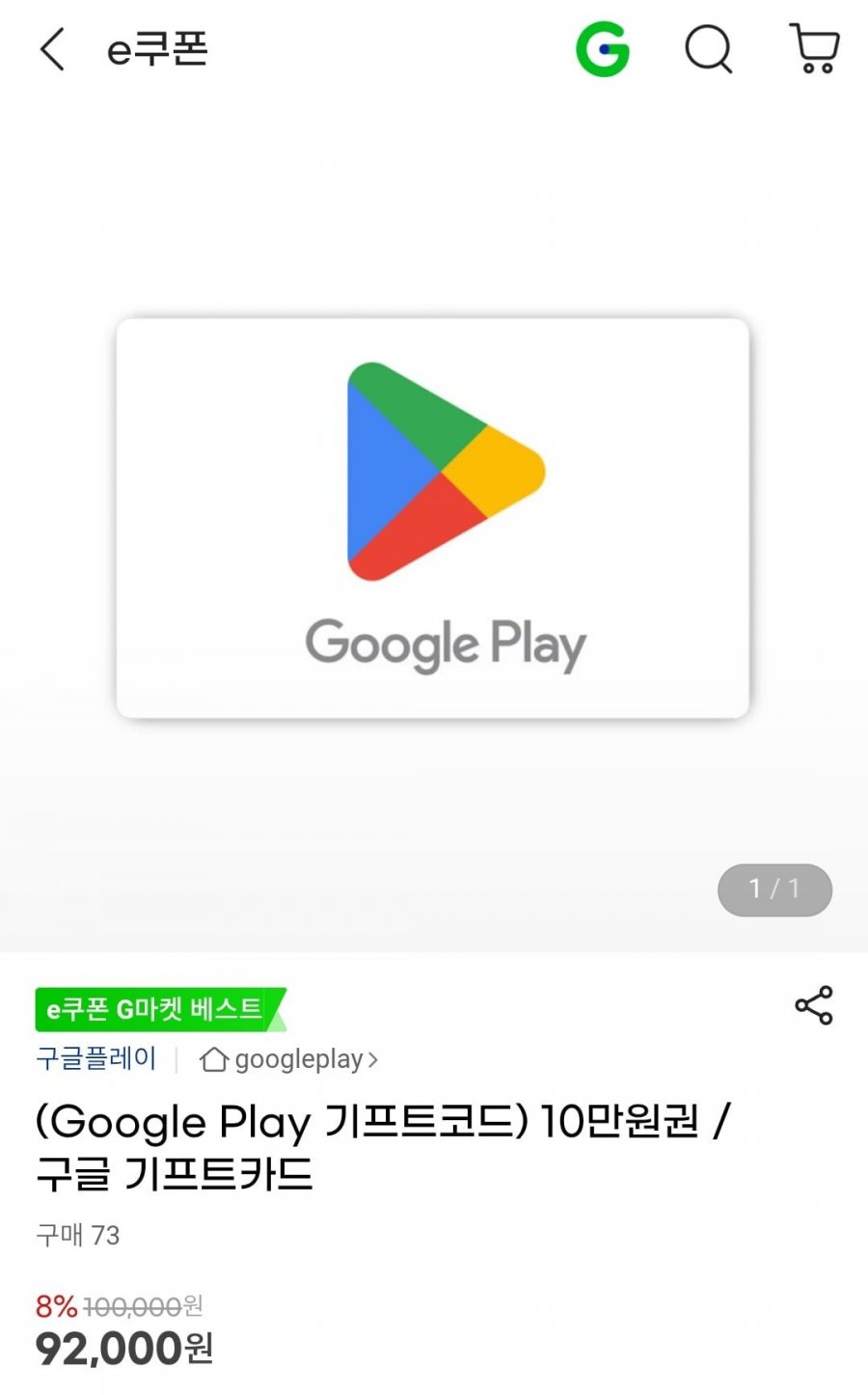This screenshot has width=868, height=1395.
Task: Open the Gmarket home logo
Action: click(x=603, y=49)
